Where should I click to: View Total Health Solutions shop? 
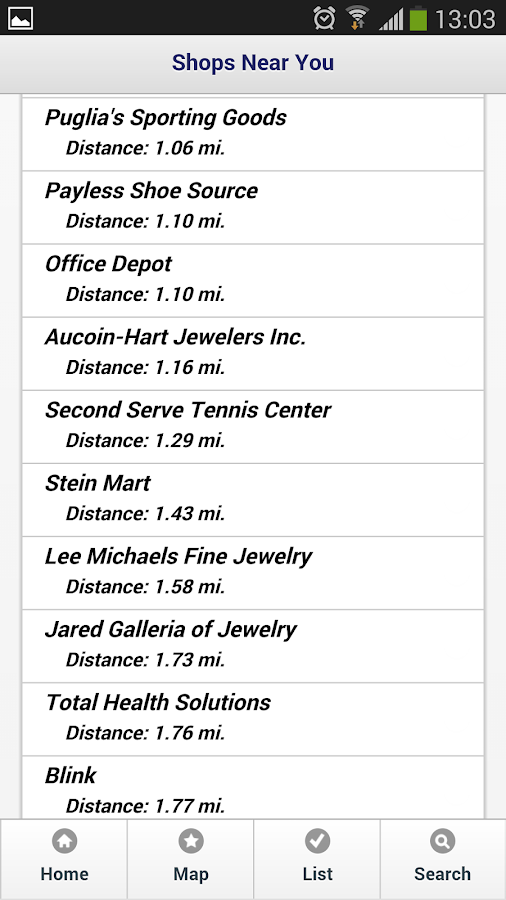coord(253,719)
